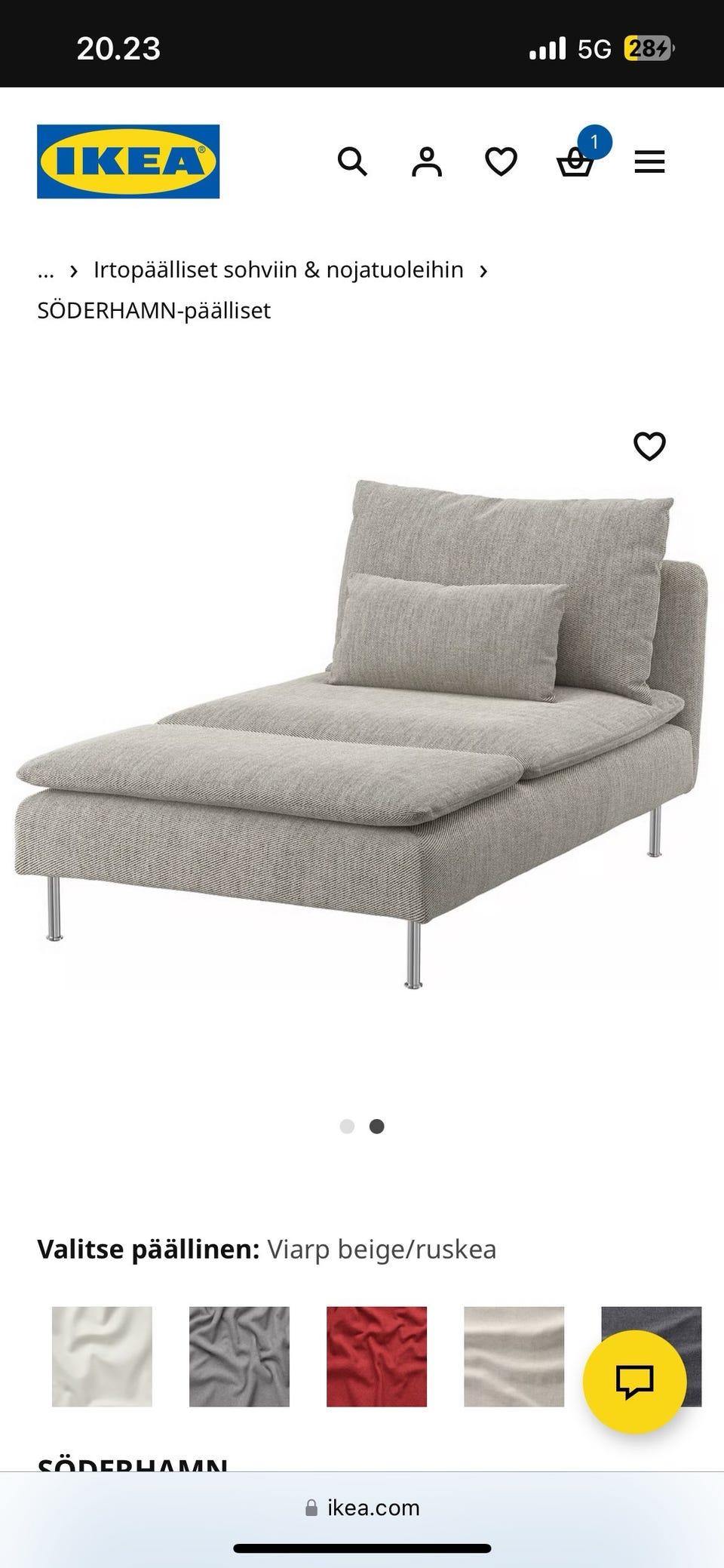Add this product to favourites
This screenshot has height=1568, width=724.
coord(649,447)
